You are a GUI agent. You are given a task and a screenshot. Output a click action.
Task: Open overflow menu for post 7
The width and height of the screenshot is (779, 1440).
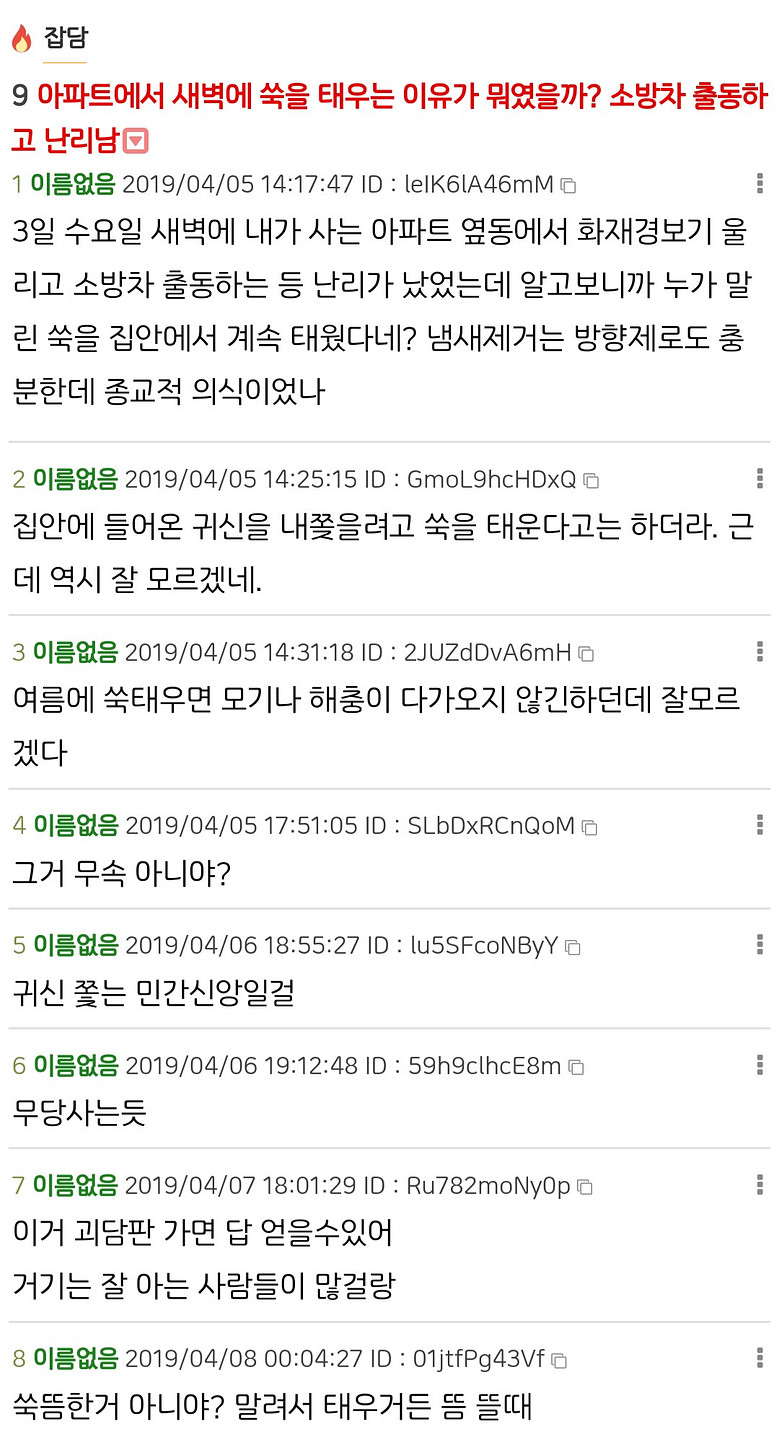point(760,1185)
